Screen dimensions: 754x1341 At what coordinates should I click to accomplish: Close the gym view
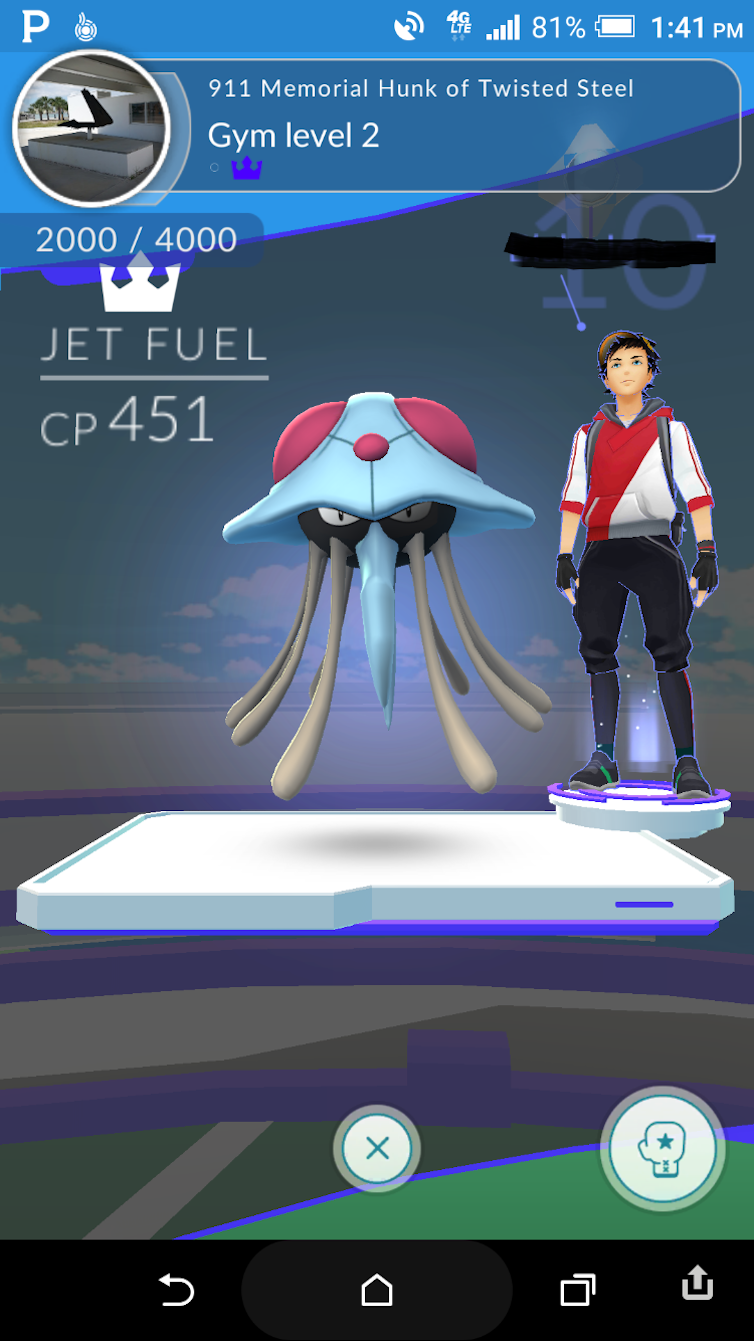pos(377,1148)
